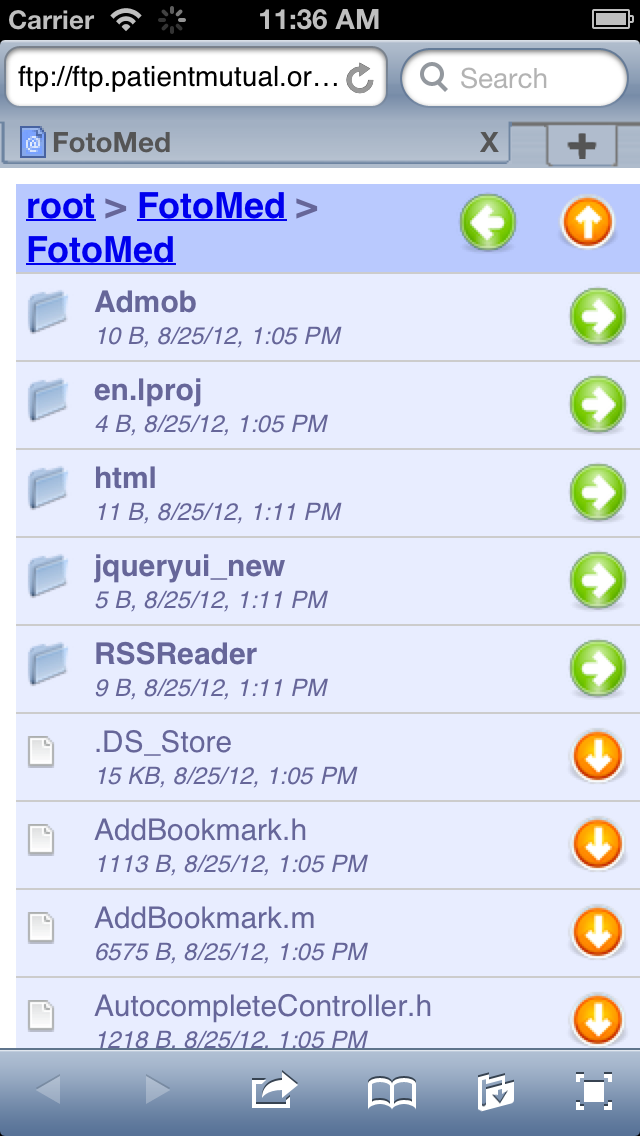The image size is (640, 1136).
Task: Open the downloads folder in toolbar
Action: point(496,1092)
